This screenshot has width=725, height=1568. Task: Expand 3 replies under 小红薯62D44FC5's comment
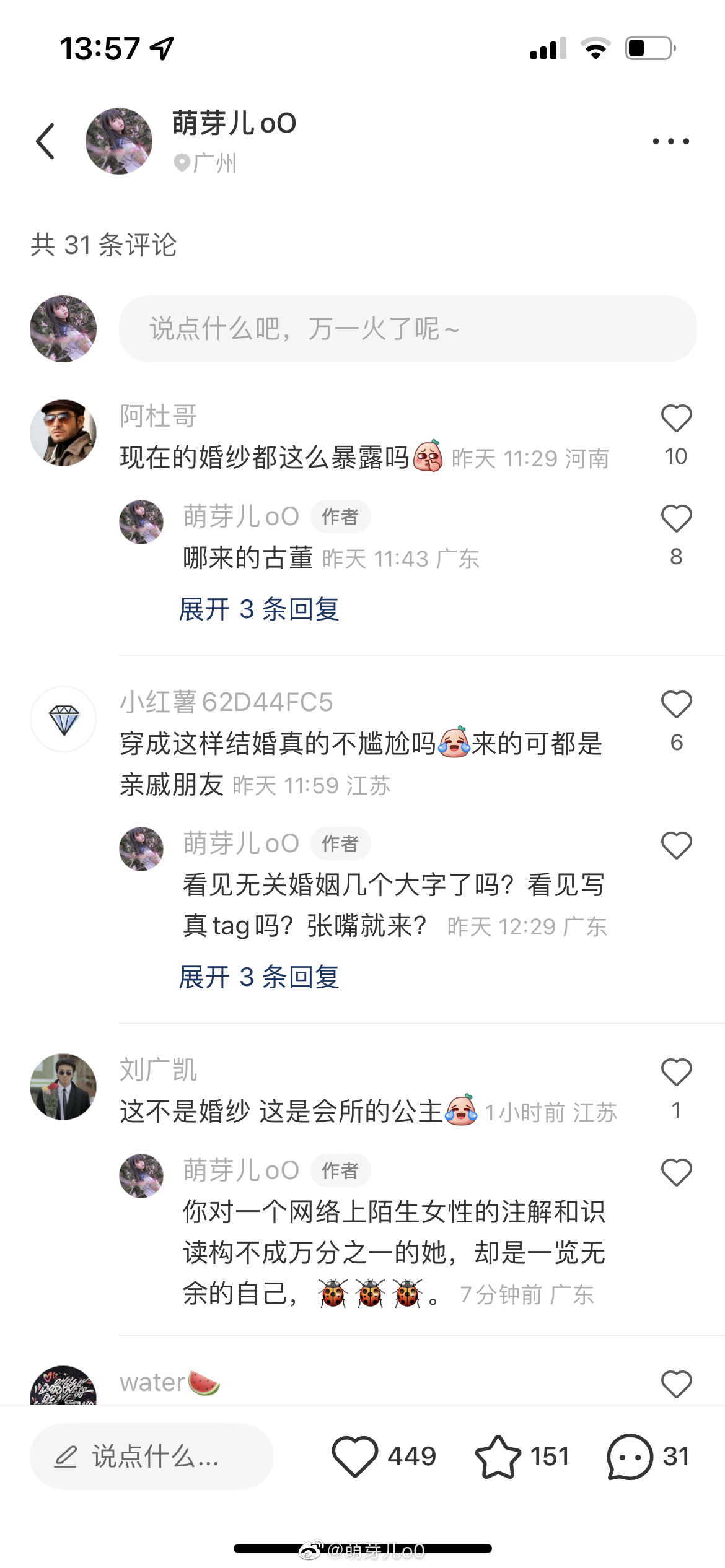point(258,977)
